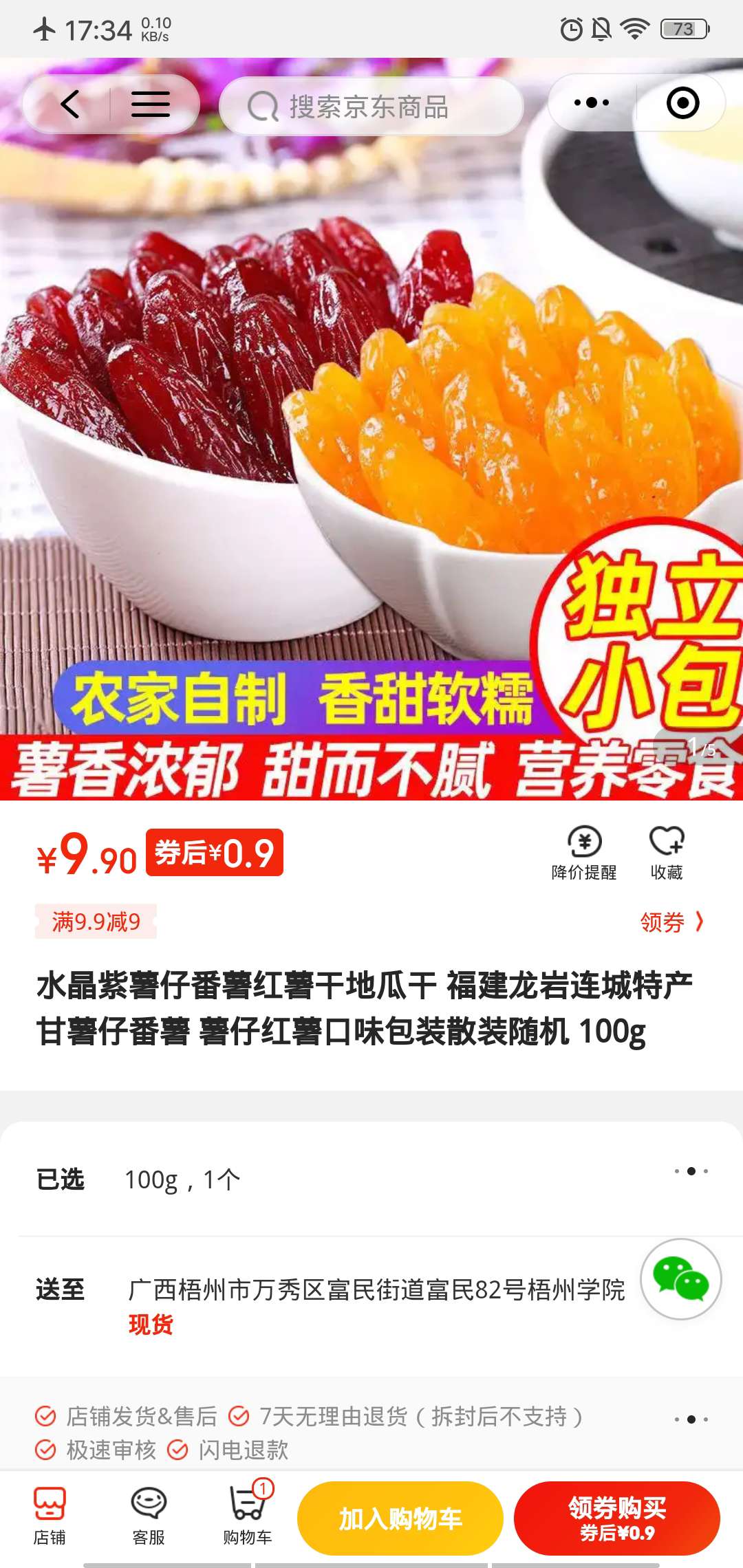Open the 已选 100g, 1个 selection row
This screenshot has width=743, height=1568.
[371, 1179]
